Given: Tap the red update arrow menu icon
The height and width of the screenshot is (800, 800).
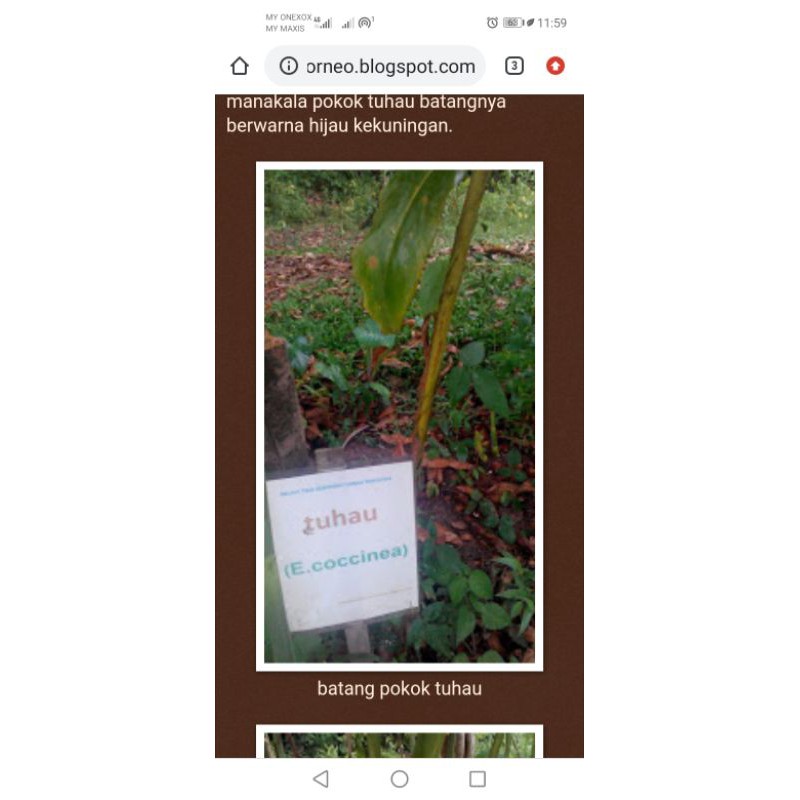Looking at the screenshot, I should [x=555, y=66].
